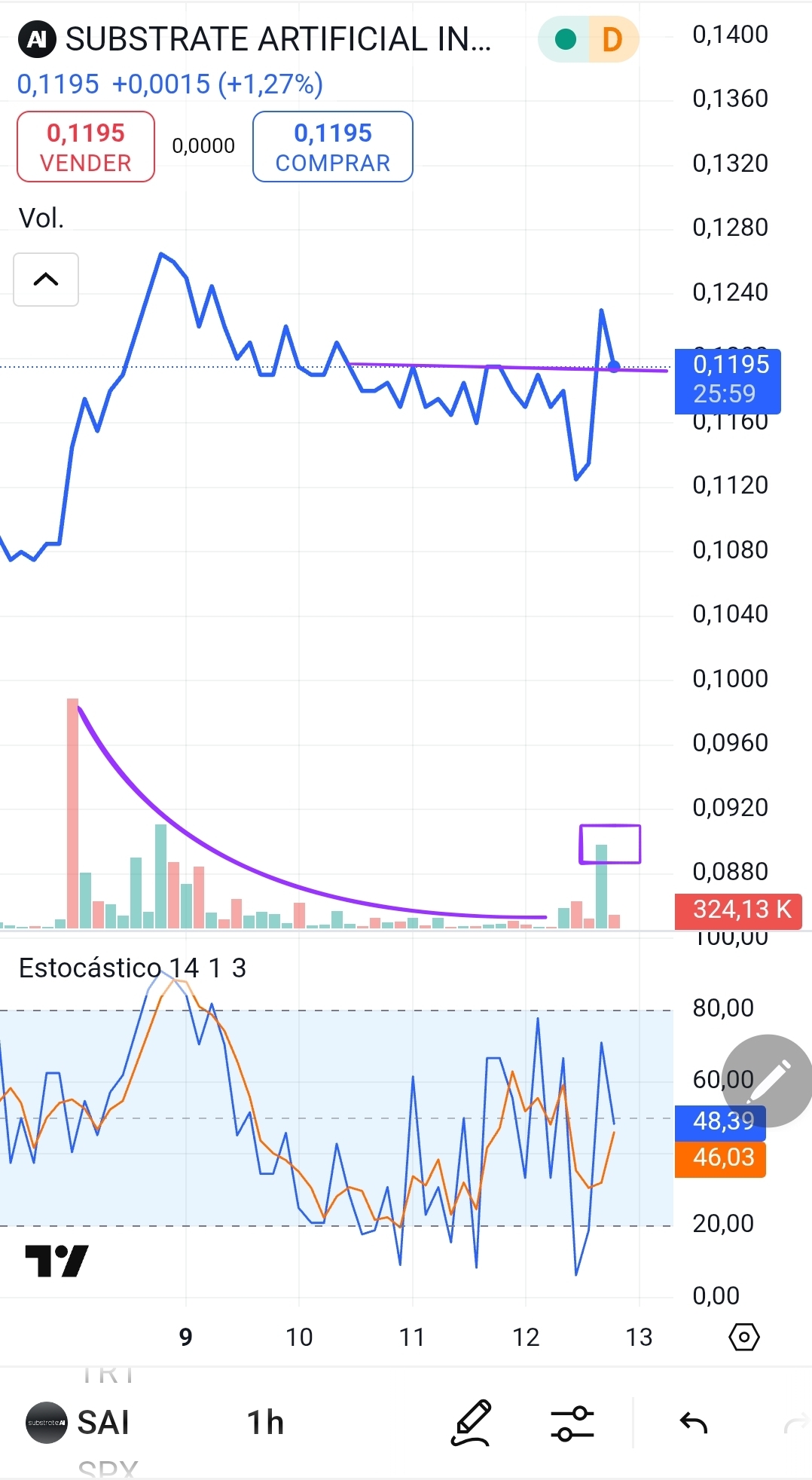Tap the VENDER sell button
812x1480 pixels.
point(86,147)
